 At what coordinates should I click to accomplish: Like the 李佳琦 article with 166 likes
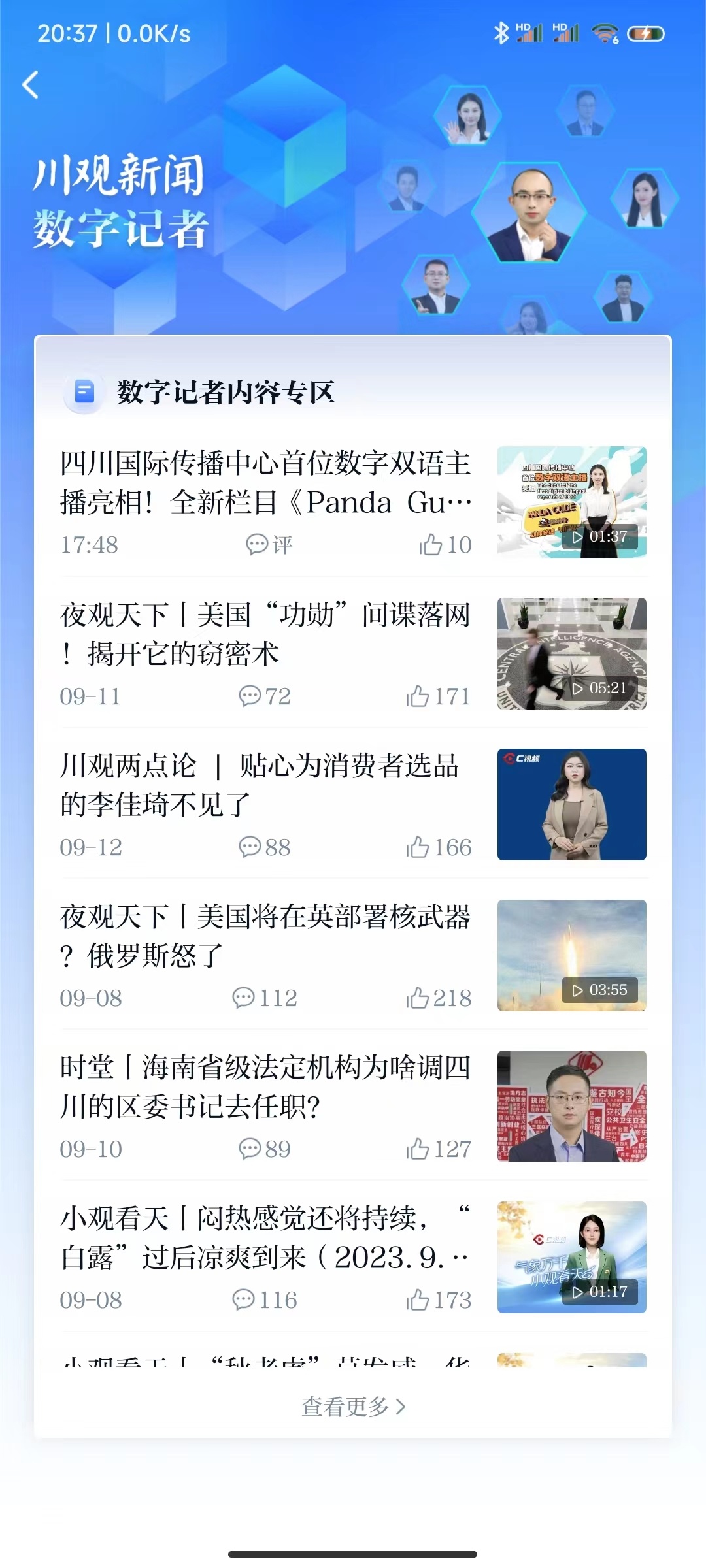pyautogui.click(x=438, y=847)
